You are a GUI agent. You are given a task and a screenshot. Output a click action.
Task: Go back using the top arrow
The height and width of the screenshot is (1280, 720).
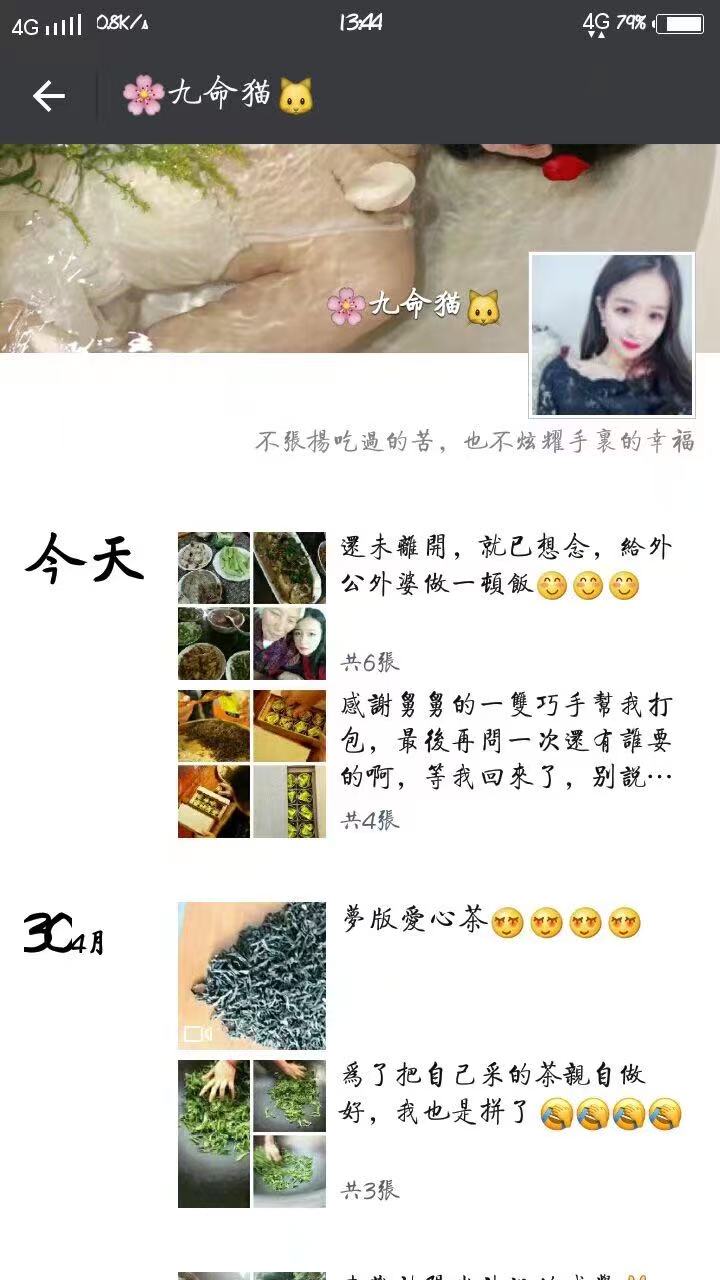[48, 96]
